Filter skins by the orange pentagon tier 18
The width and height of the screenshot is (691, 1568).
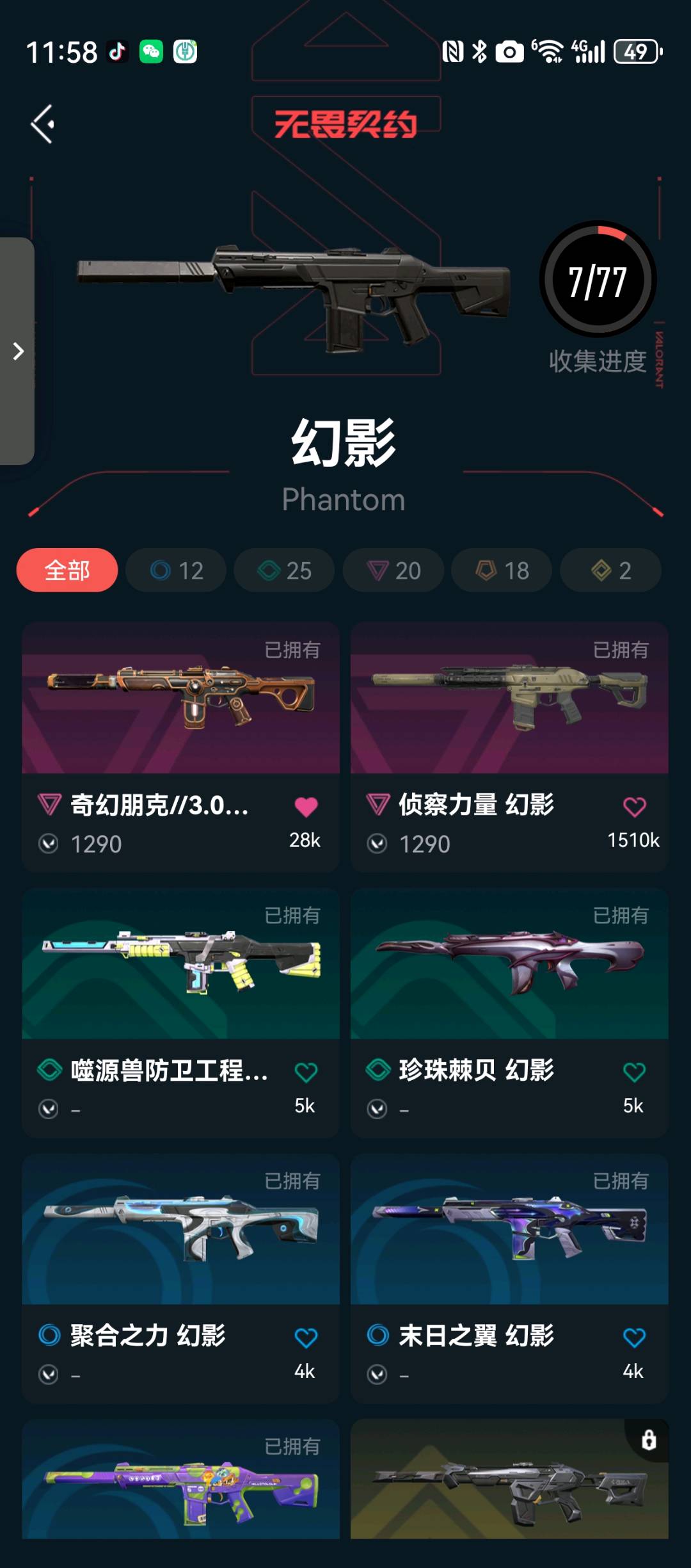click(502, 570)
